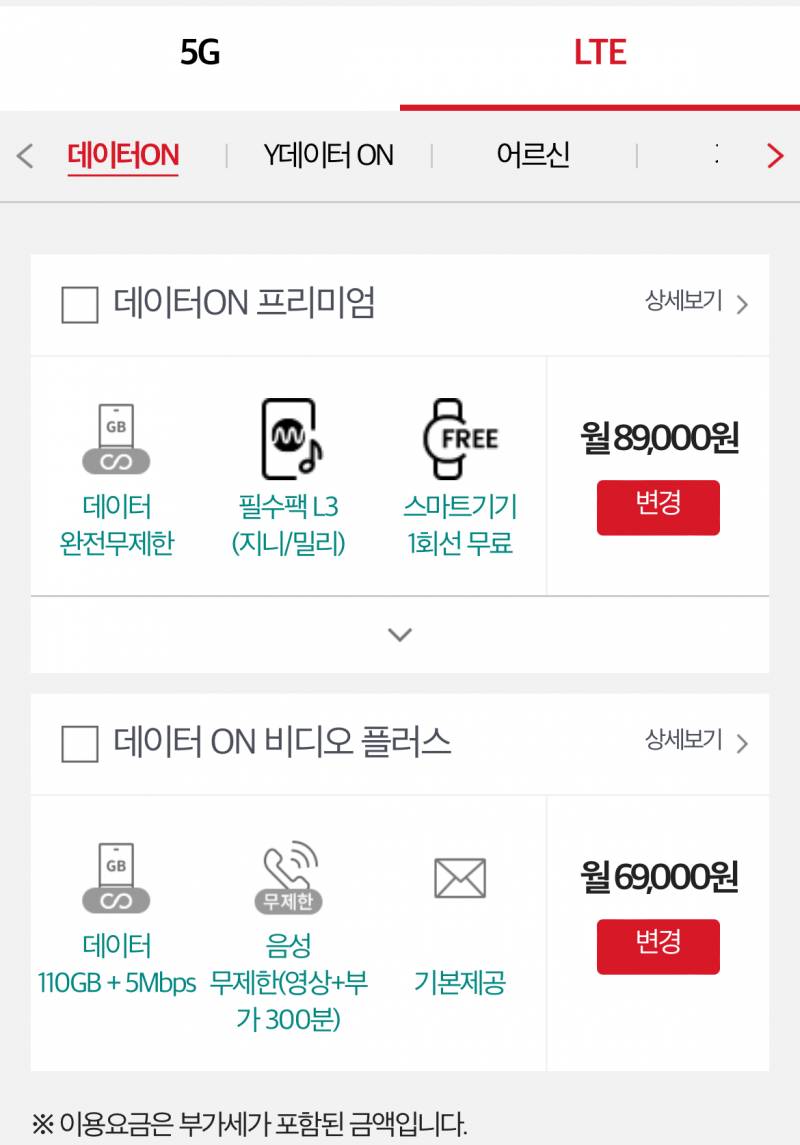This screenshot has width=800, height=1145.
Task: Click the 변경 button for the 69,000원 plan
Action: pos(658,945)
